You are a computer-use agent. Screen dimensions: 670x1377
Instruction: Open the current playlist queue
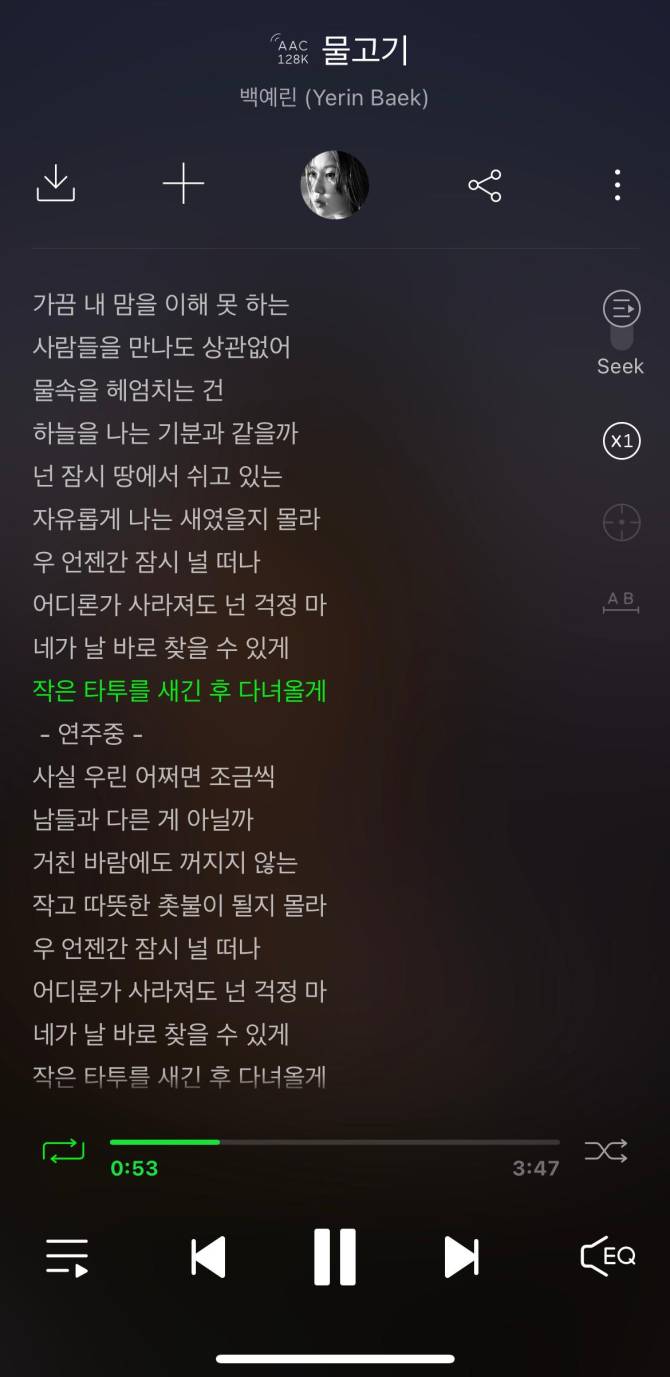(67, 1257)
